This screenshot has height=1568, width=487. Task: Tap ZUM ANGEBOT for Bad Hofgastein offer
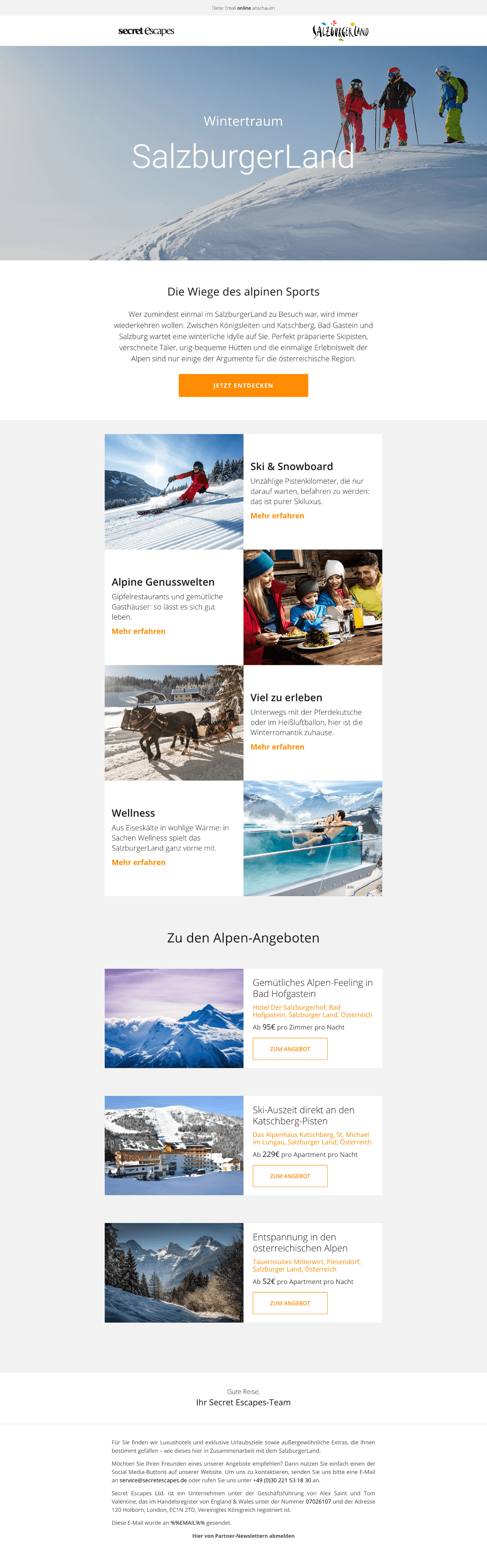click(290, 1049)
